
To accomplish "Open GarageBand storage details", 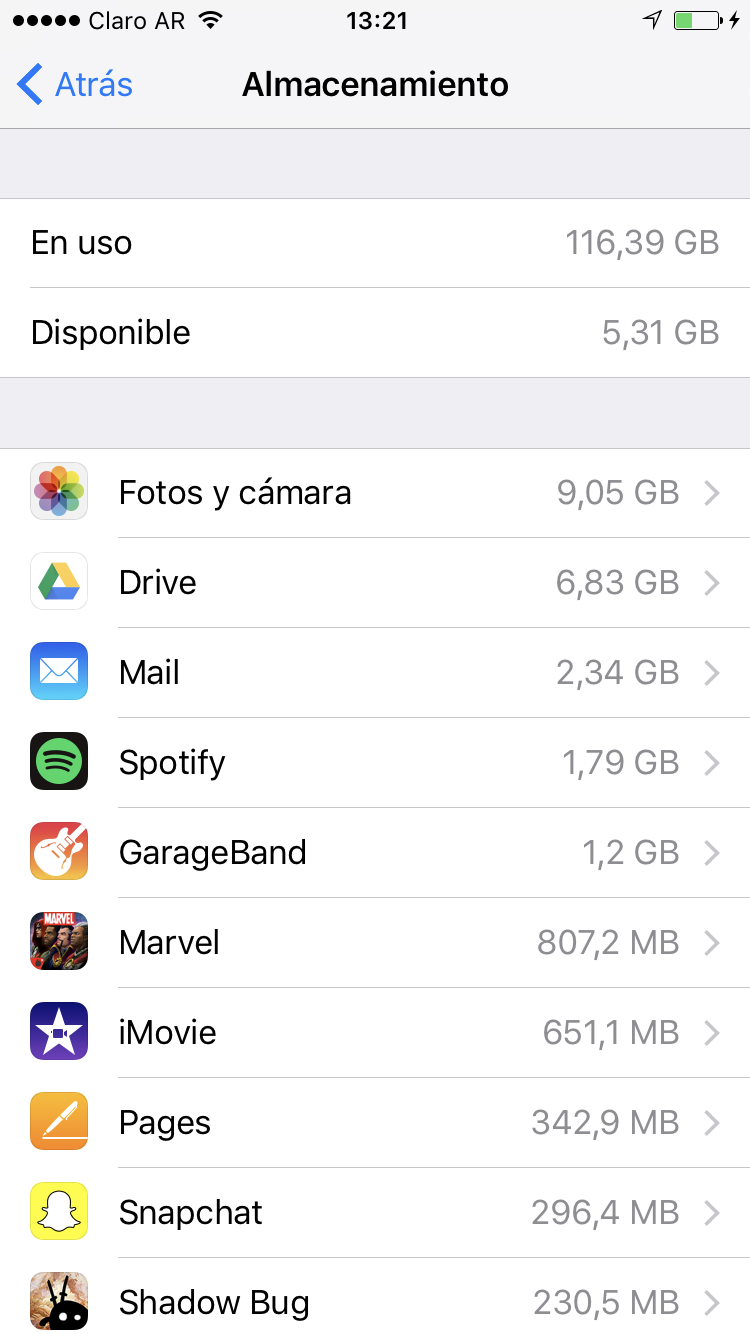I will [x=375, y=853].
